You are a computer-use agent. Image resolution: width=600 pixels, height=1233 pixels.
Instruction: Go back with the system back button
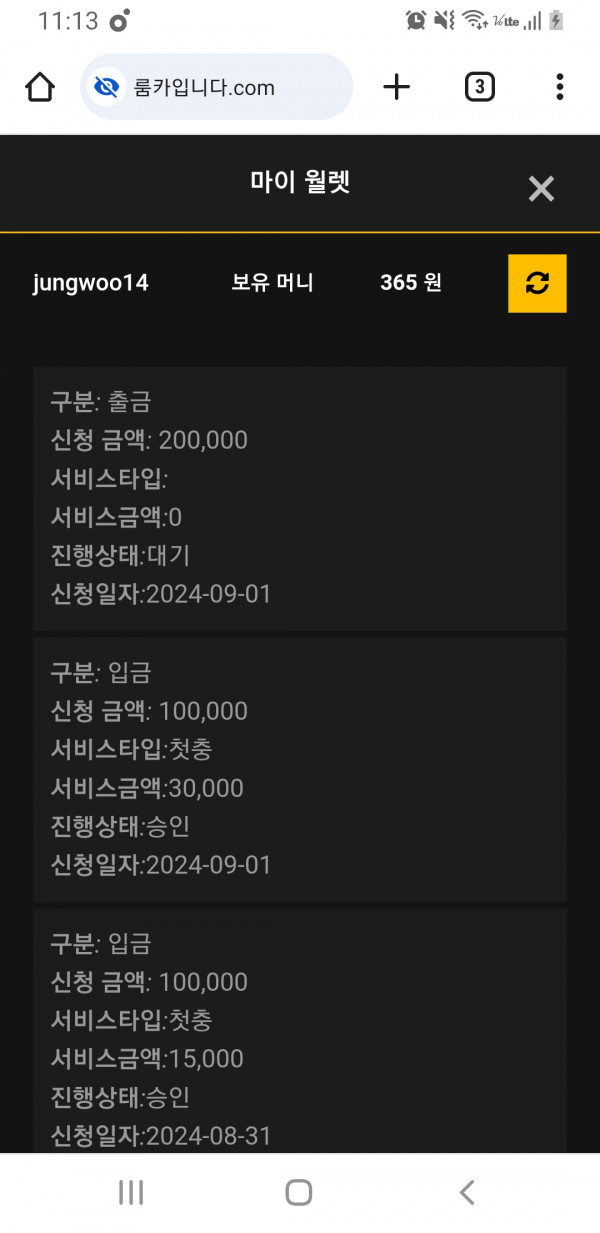pos(466,1192)
